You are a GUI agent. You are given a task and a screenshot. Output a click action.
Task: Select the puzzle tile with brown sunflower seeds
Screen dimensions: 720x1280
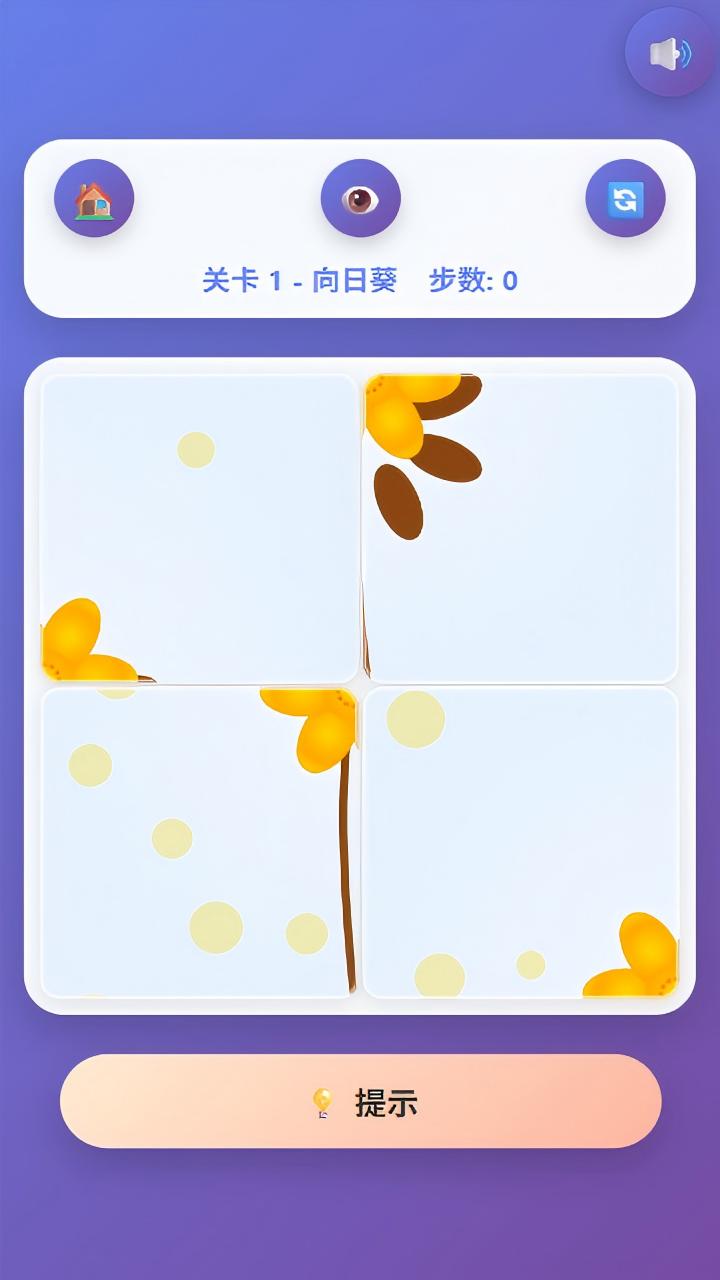[x=520, y=528]
